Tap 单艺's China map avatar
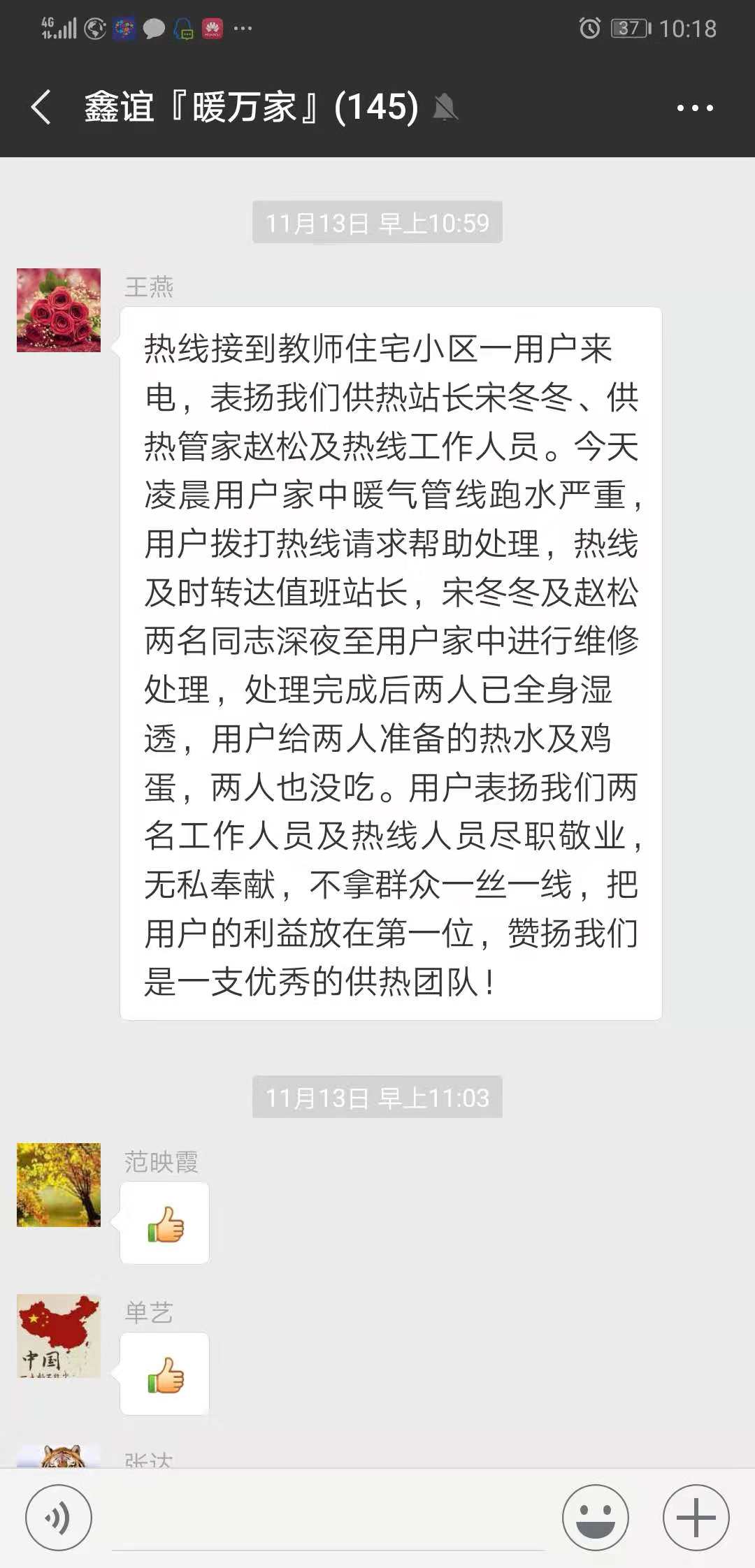 [x=59, y=1337]
